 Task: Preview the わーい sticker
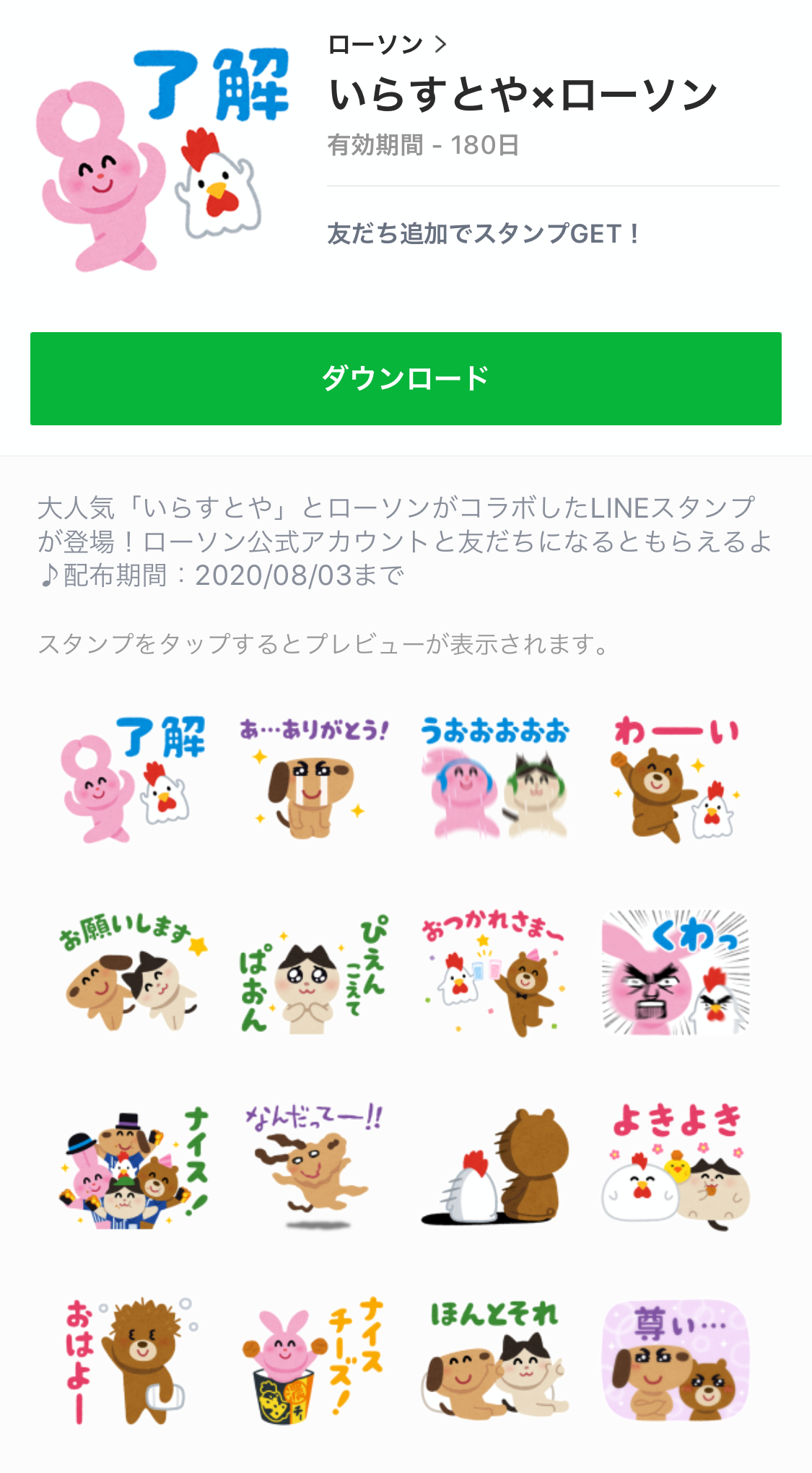[x=676, y=780]
